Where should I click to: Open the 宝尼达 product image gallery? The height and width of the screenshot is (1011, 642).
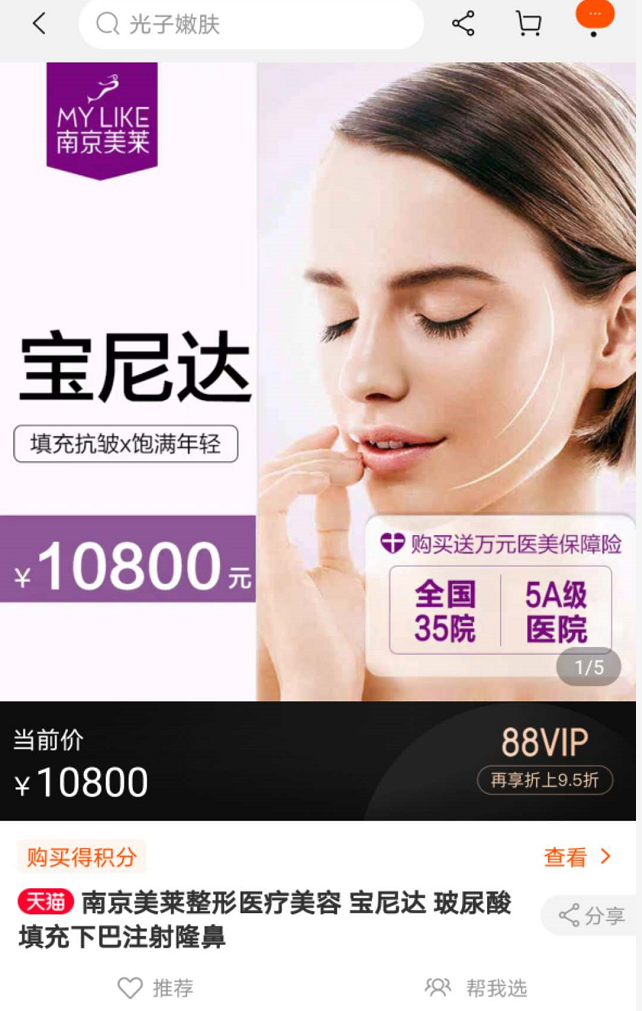click(x=320, y=380)
